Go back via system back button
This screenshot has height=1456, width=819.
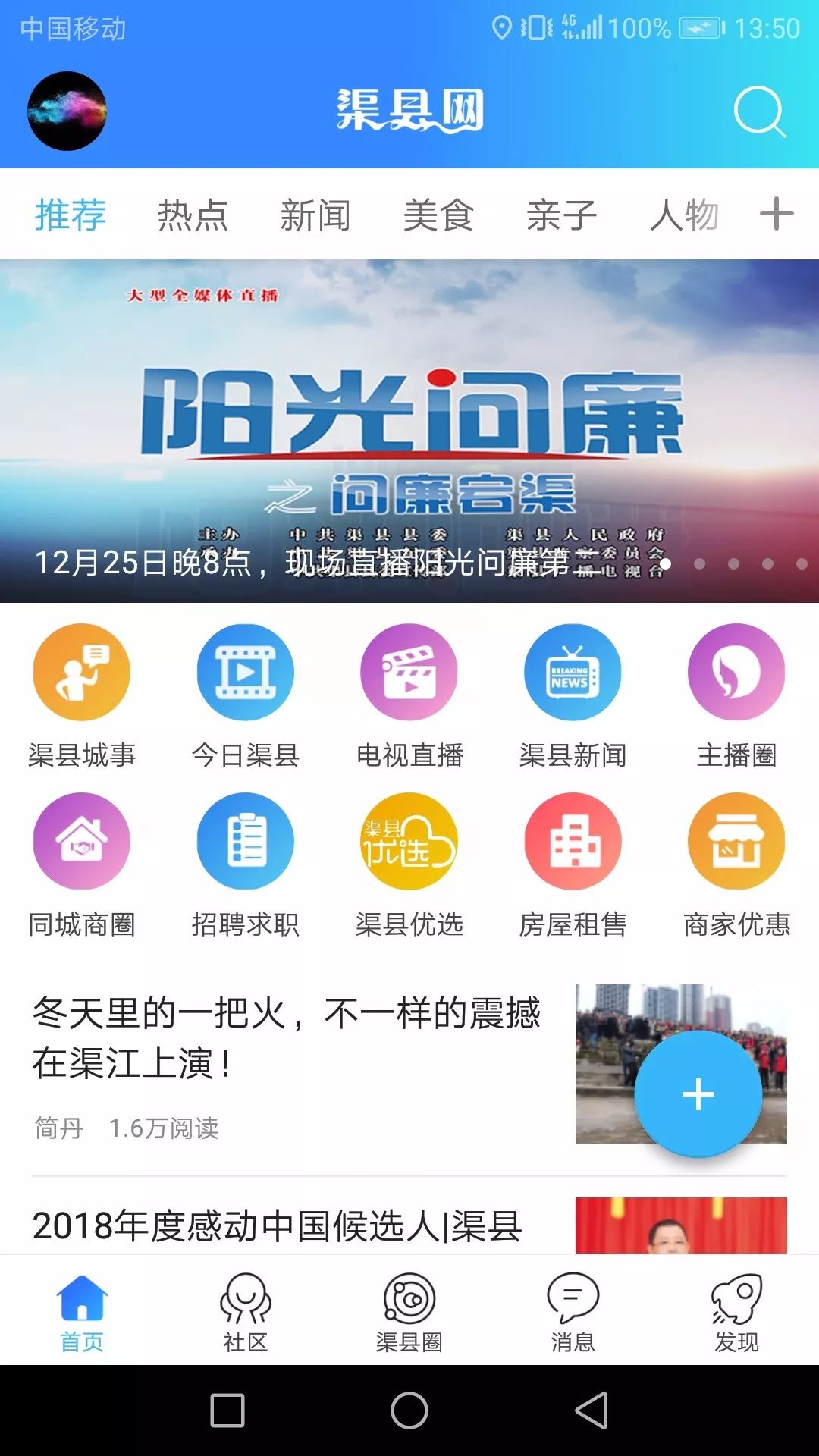[x=591, y=1410]
